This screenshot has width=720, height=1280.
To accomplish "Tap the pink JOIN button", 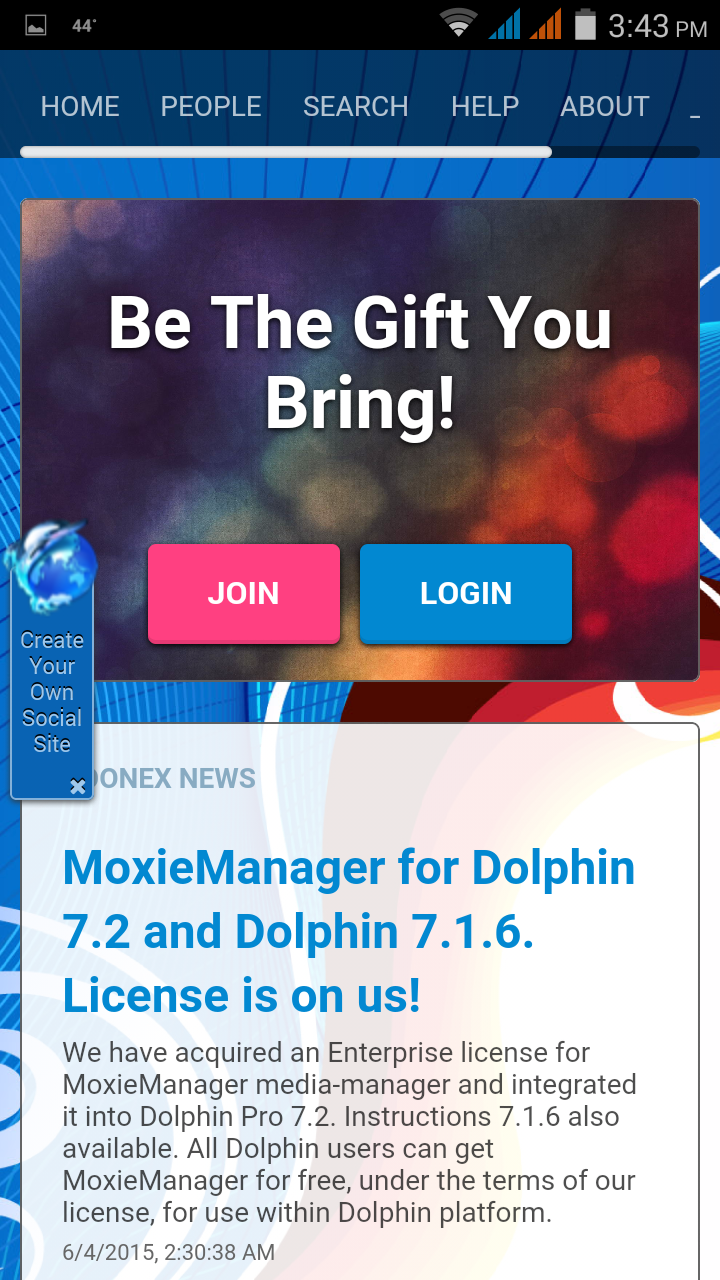I will pos(244,593).
